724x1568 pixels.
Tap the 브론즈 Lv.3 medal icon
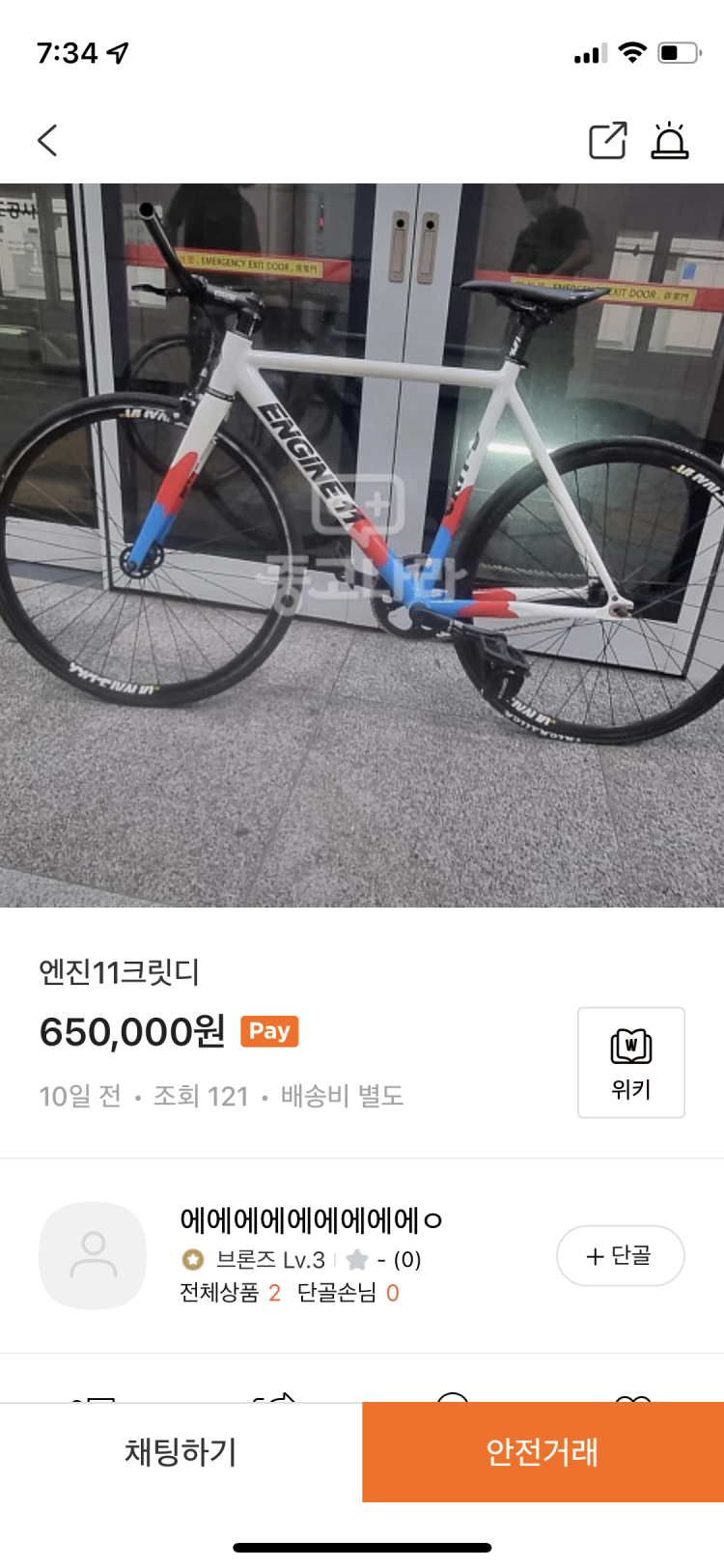pos(191,1260)
